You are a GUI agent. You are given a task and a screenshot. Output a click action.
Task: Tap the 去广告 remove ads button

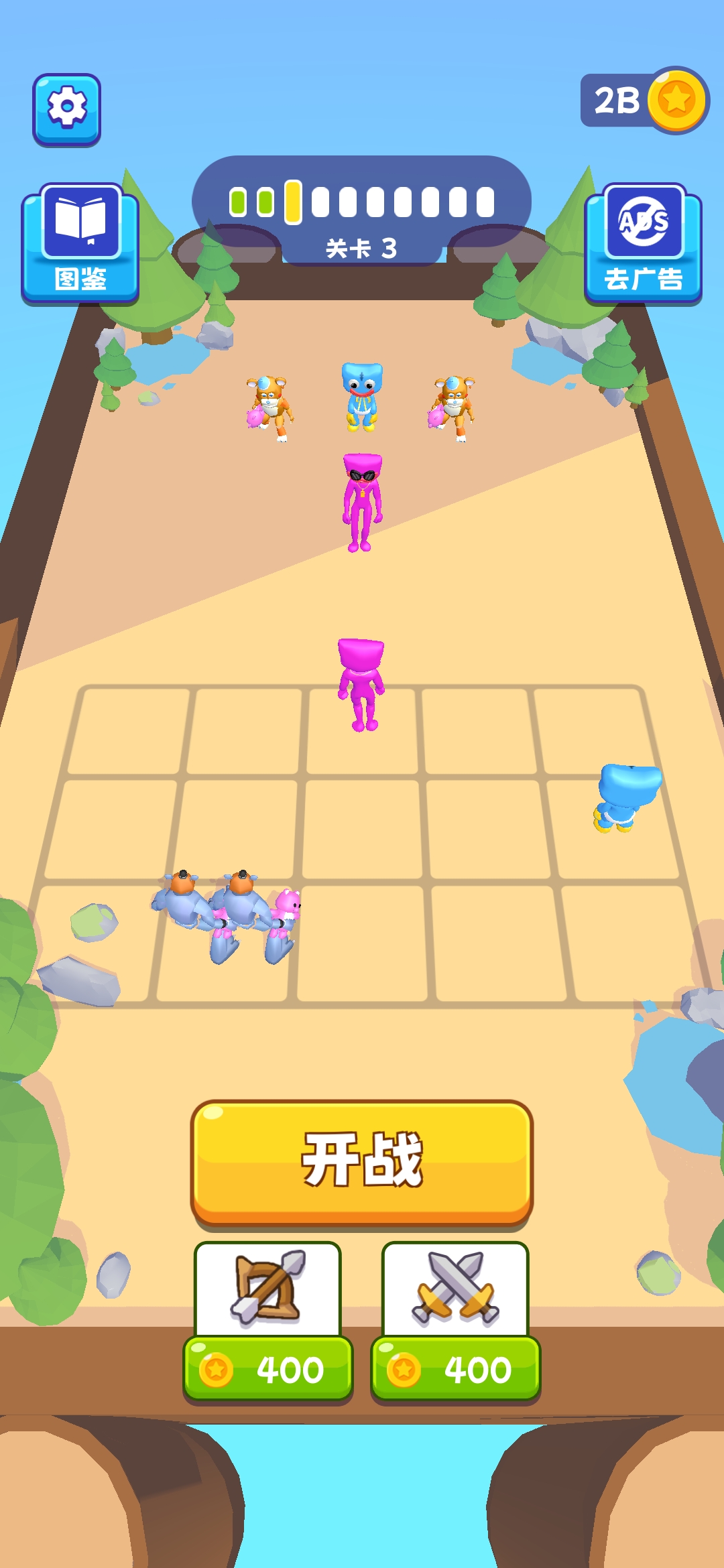click(x=643, y=244)
